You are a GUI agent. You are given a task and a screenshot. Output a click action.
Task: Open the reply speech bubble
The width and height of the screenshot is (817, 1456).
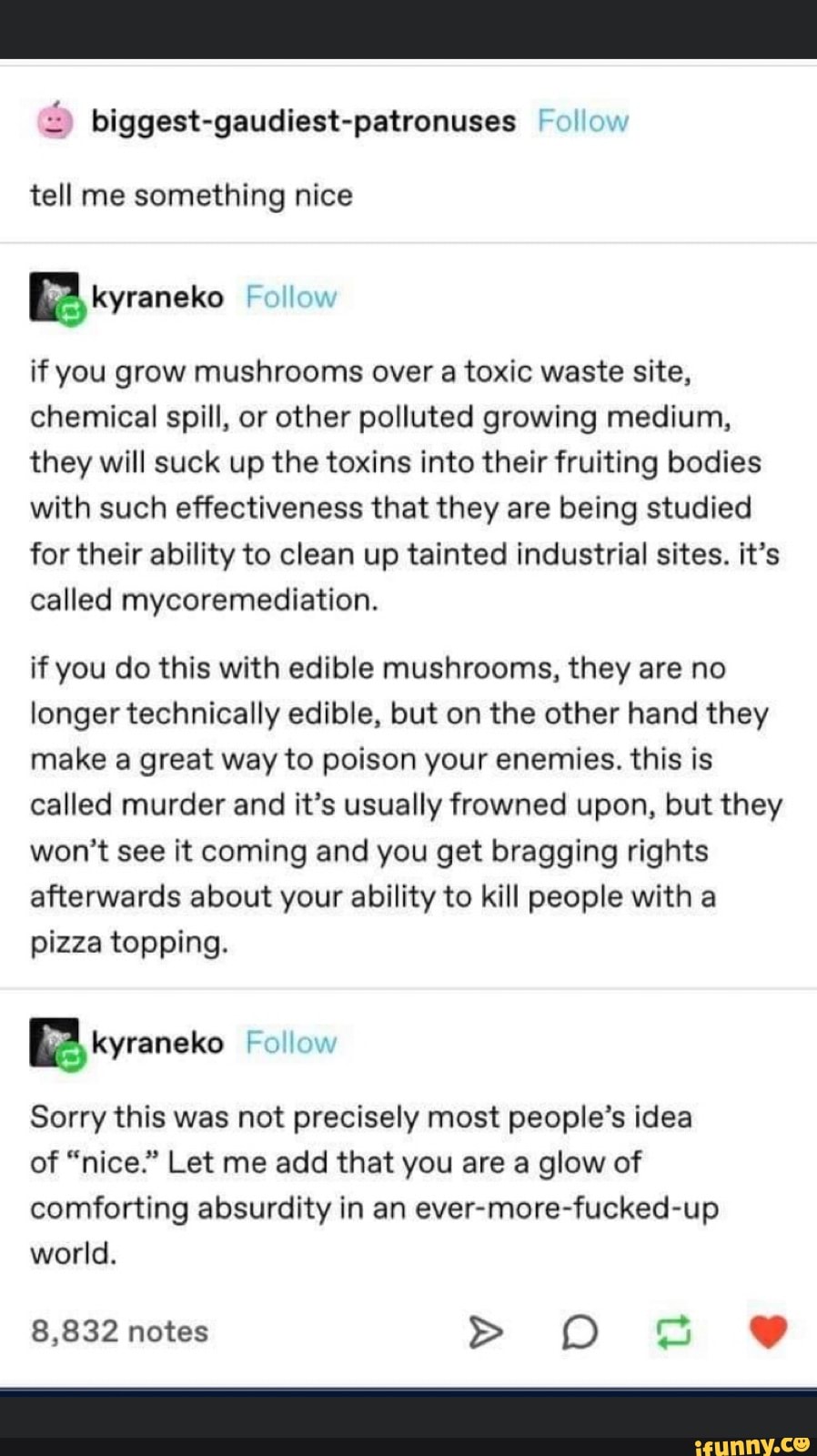[x=580, y=1333]
